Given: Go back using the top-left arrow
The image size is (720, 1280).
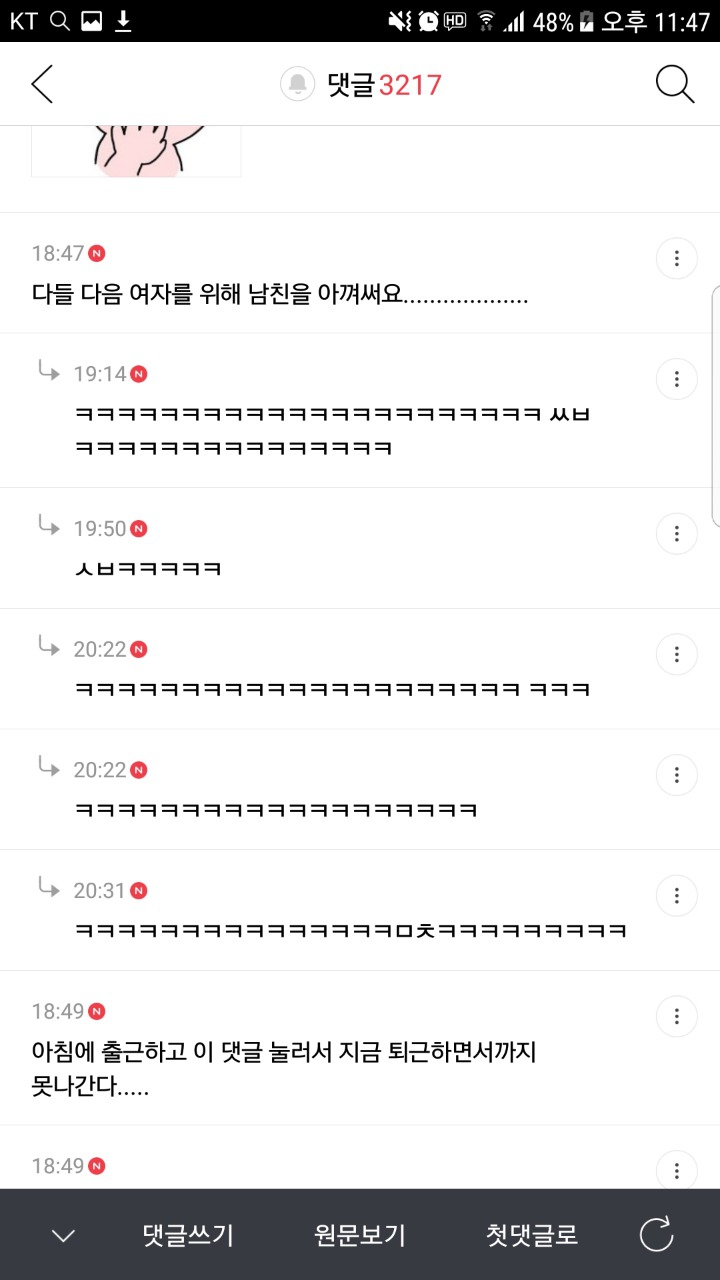Looking at the screenshot, I should coord(42,85).
